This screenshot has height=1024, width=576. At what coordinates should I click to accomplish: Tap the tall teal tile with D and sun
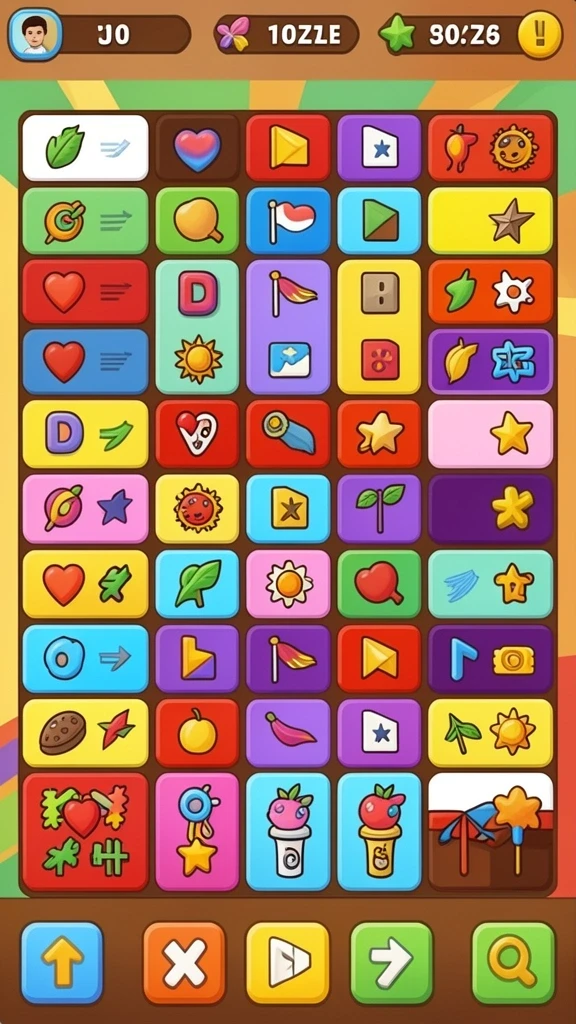click(197, 327)
